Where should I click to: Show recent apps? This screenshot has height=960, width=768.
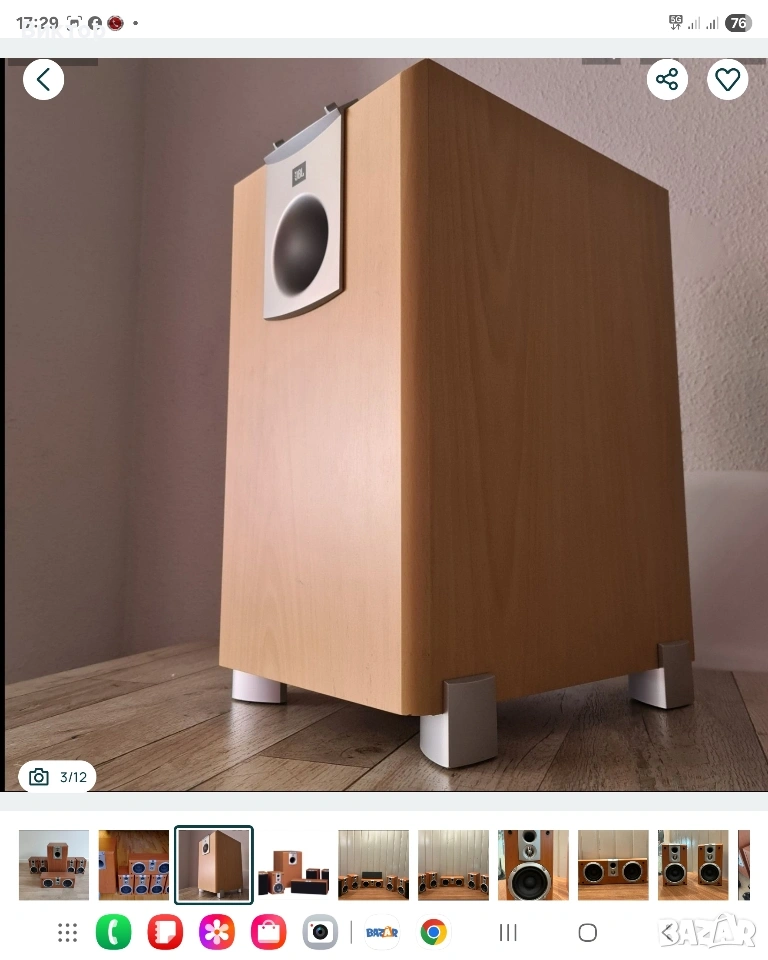(508, 933)
